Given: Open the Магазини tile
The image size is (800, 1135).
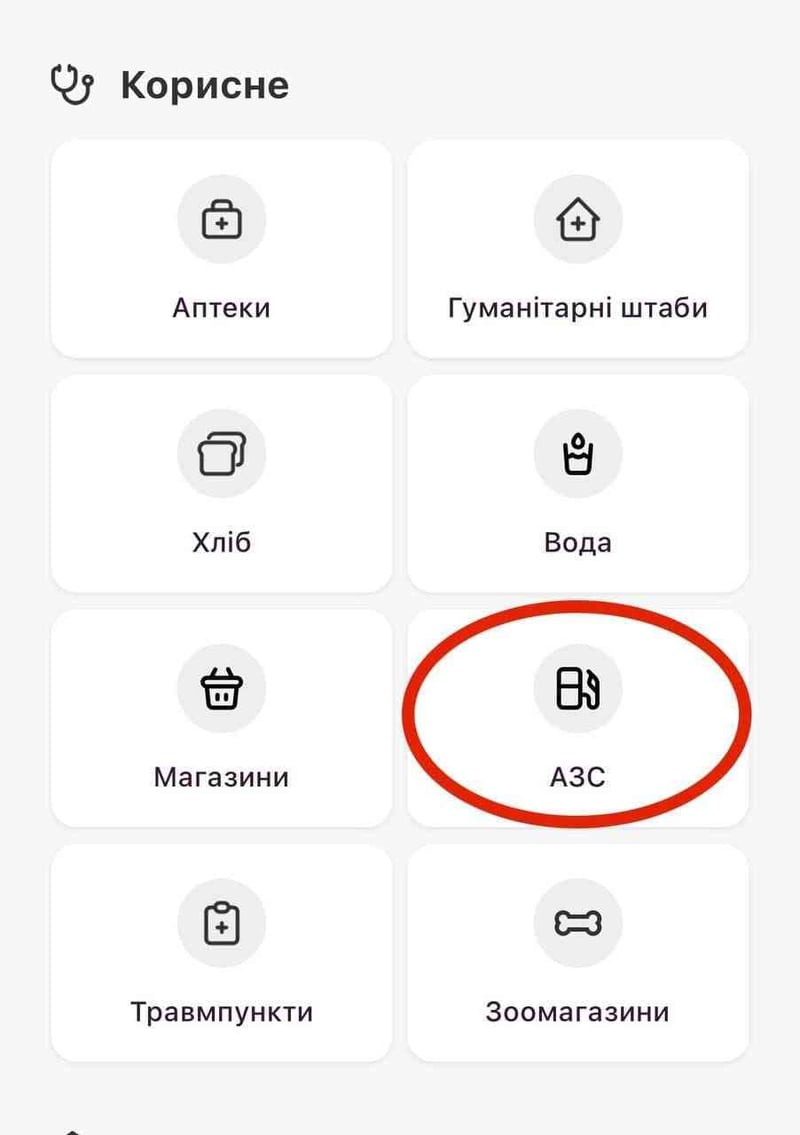Looking at the screenshot, I should (221, 719).
